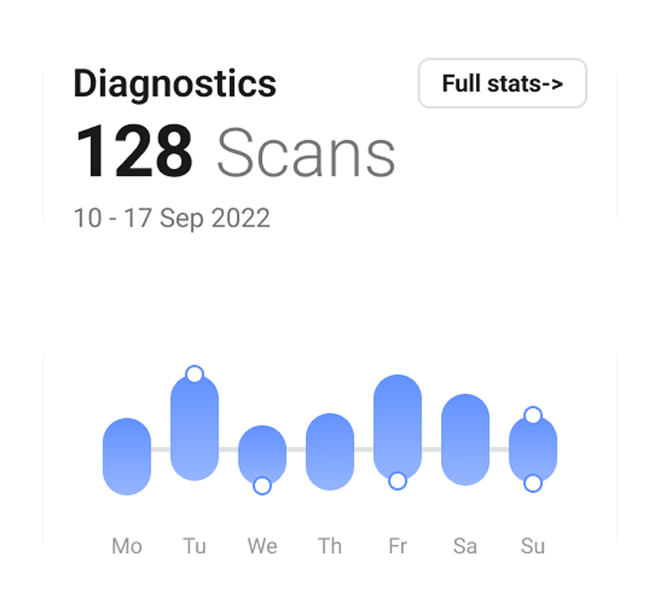Select the Thursday bar in the chart

click(330, 452)
